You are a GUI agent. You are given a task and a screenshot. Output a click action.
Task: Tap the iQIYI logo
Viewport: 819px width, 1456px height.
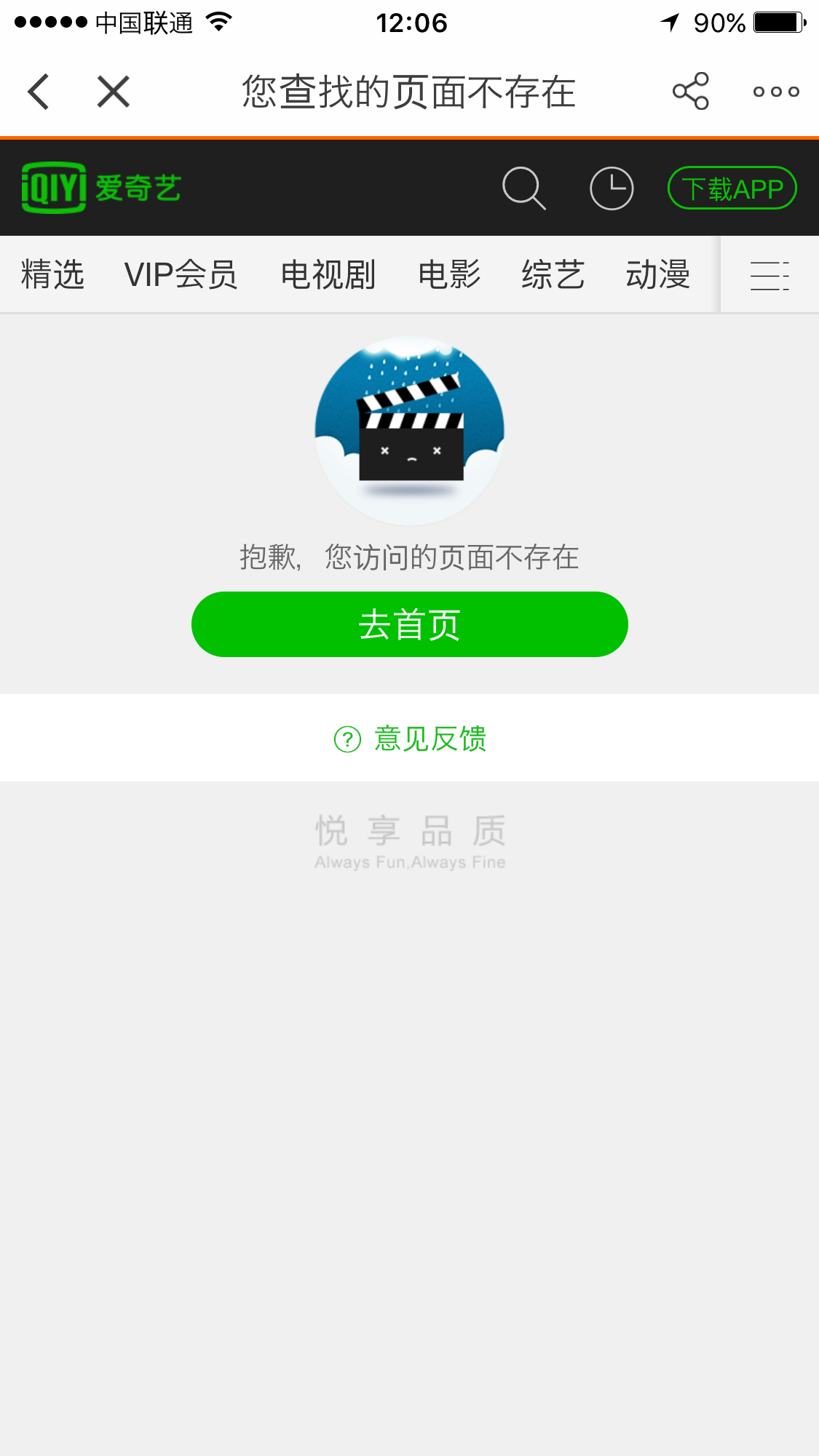(x=100, y=187)
